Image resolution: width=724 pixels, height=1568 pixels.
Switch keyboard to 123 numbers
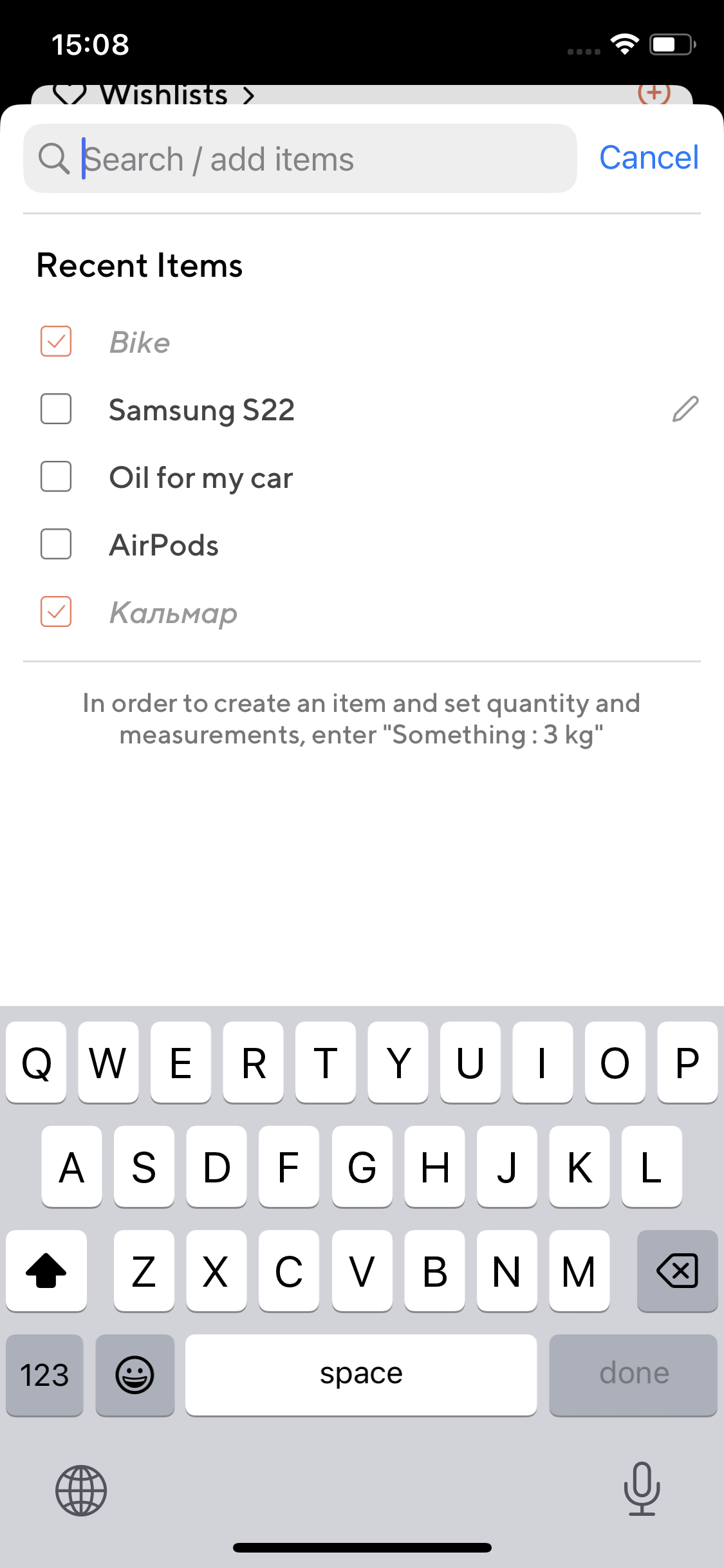(44, 1375)
